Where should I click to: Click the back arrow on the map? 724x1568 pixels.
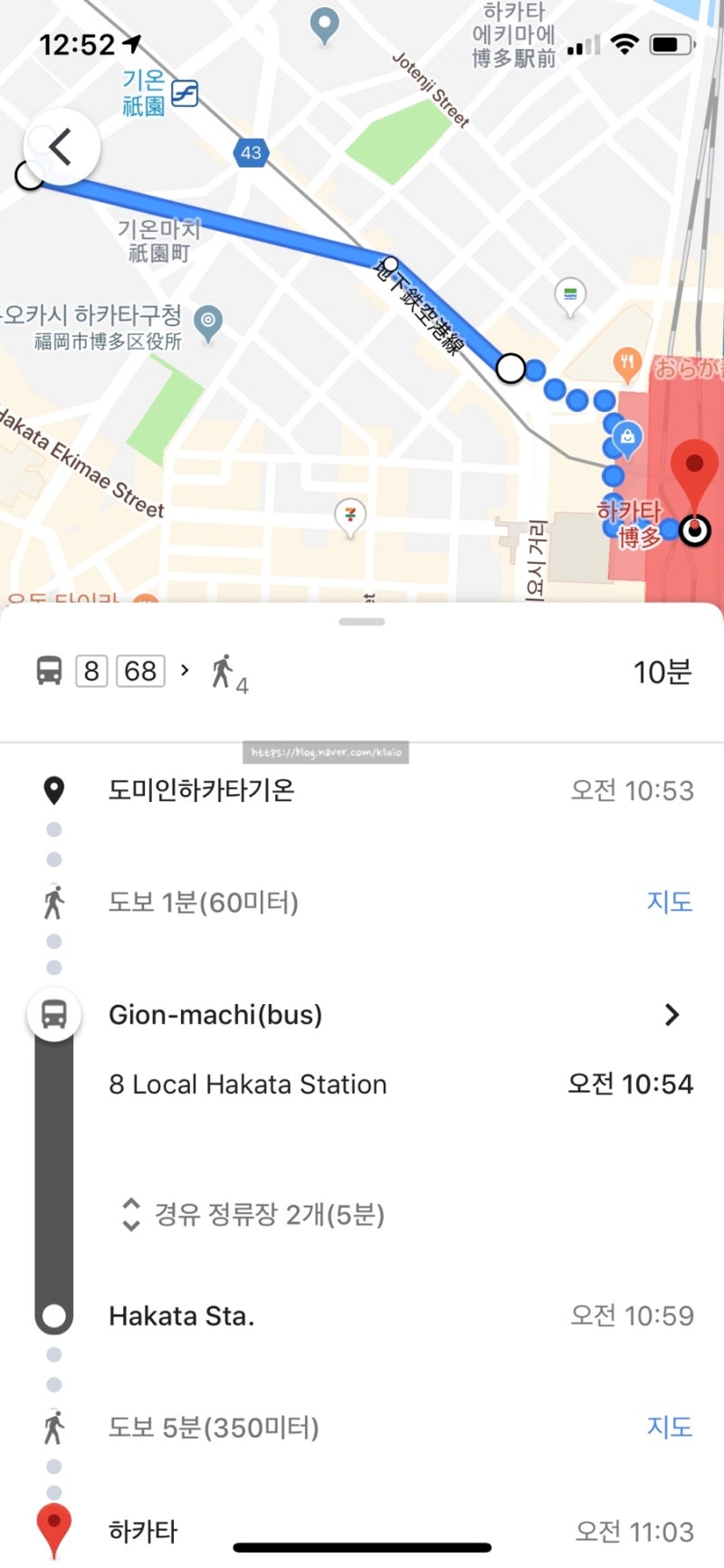(61, 147)
